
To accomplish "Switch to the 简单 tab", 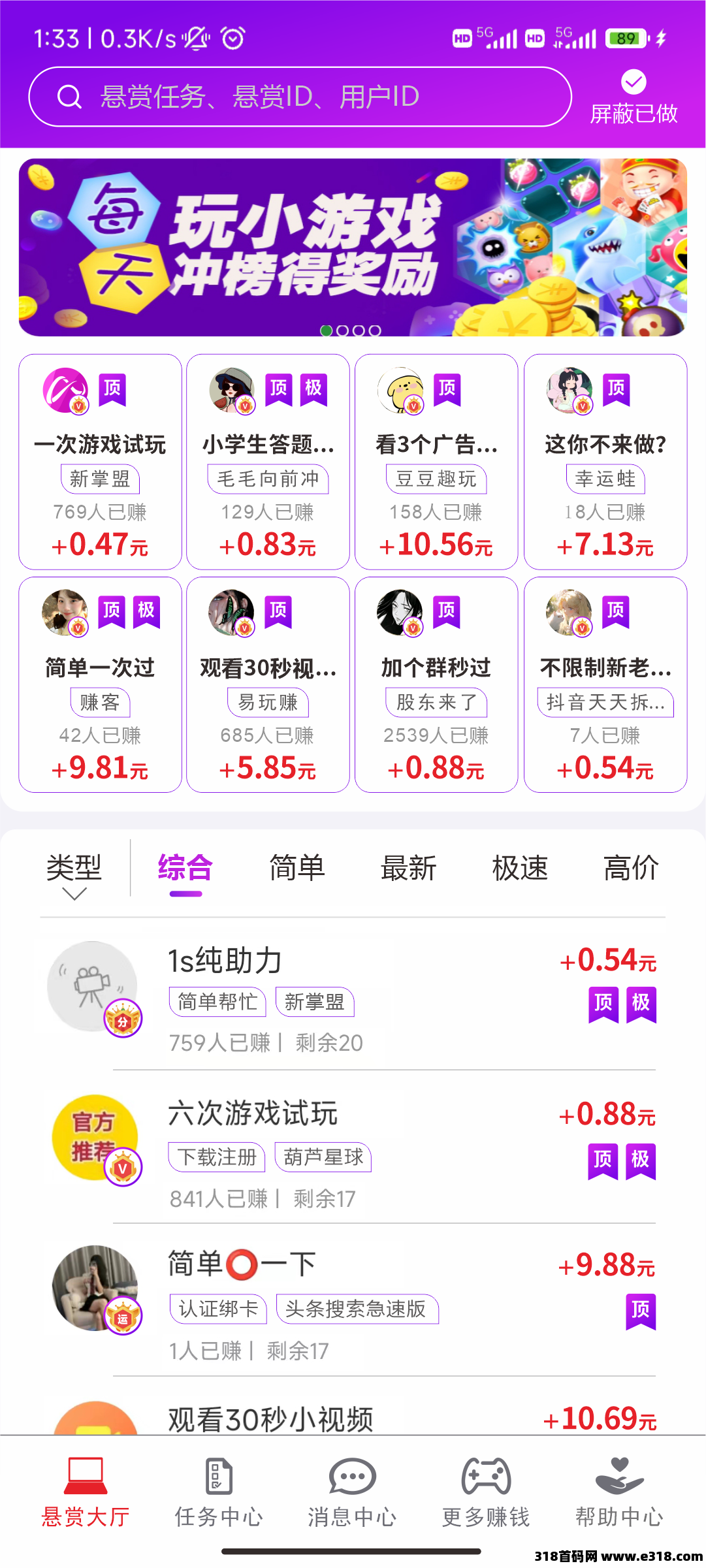I will coord(297,869).
